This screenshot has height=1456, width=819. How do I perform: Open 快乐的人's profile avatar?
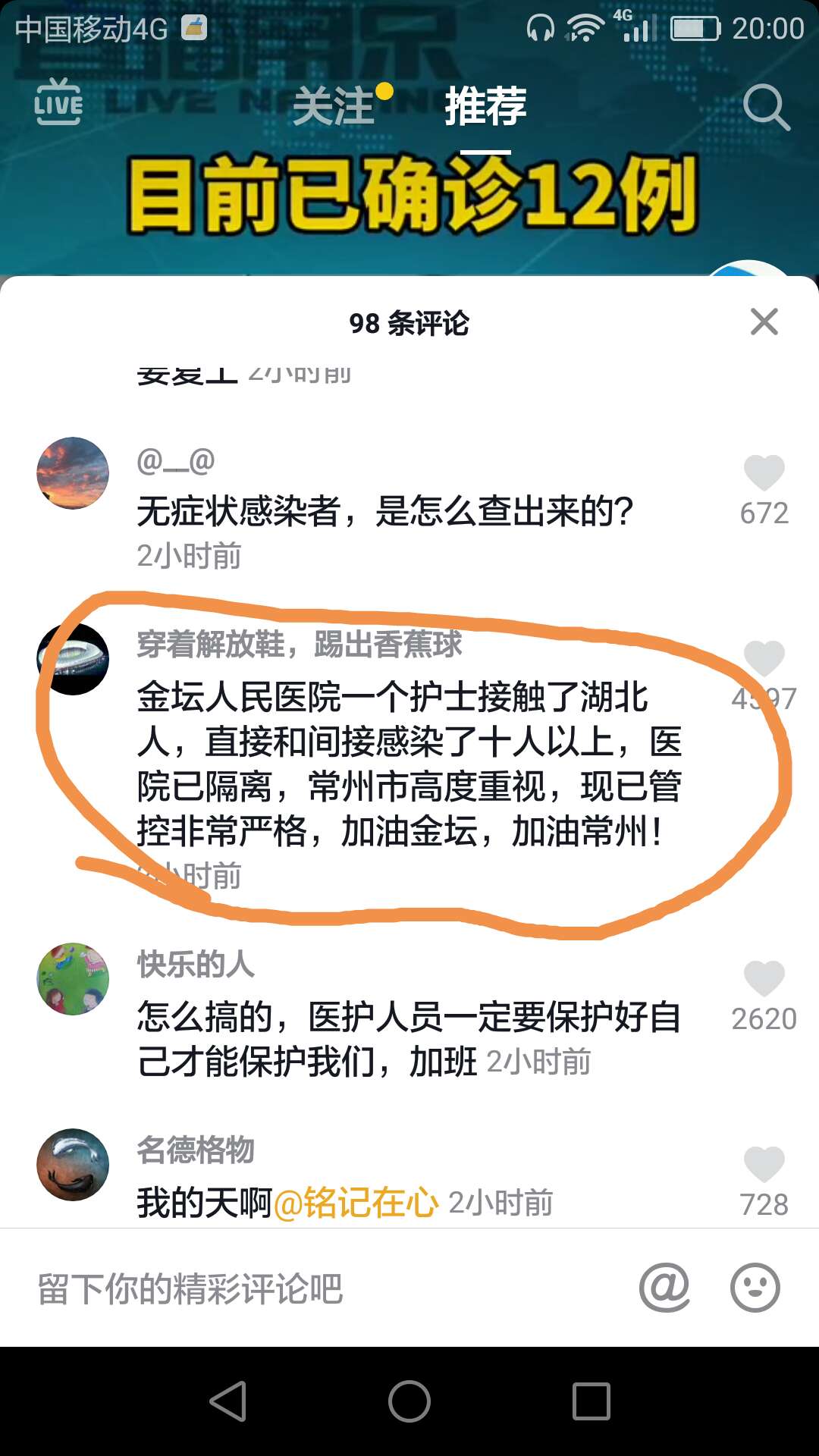click(x=73, y=979)
